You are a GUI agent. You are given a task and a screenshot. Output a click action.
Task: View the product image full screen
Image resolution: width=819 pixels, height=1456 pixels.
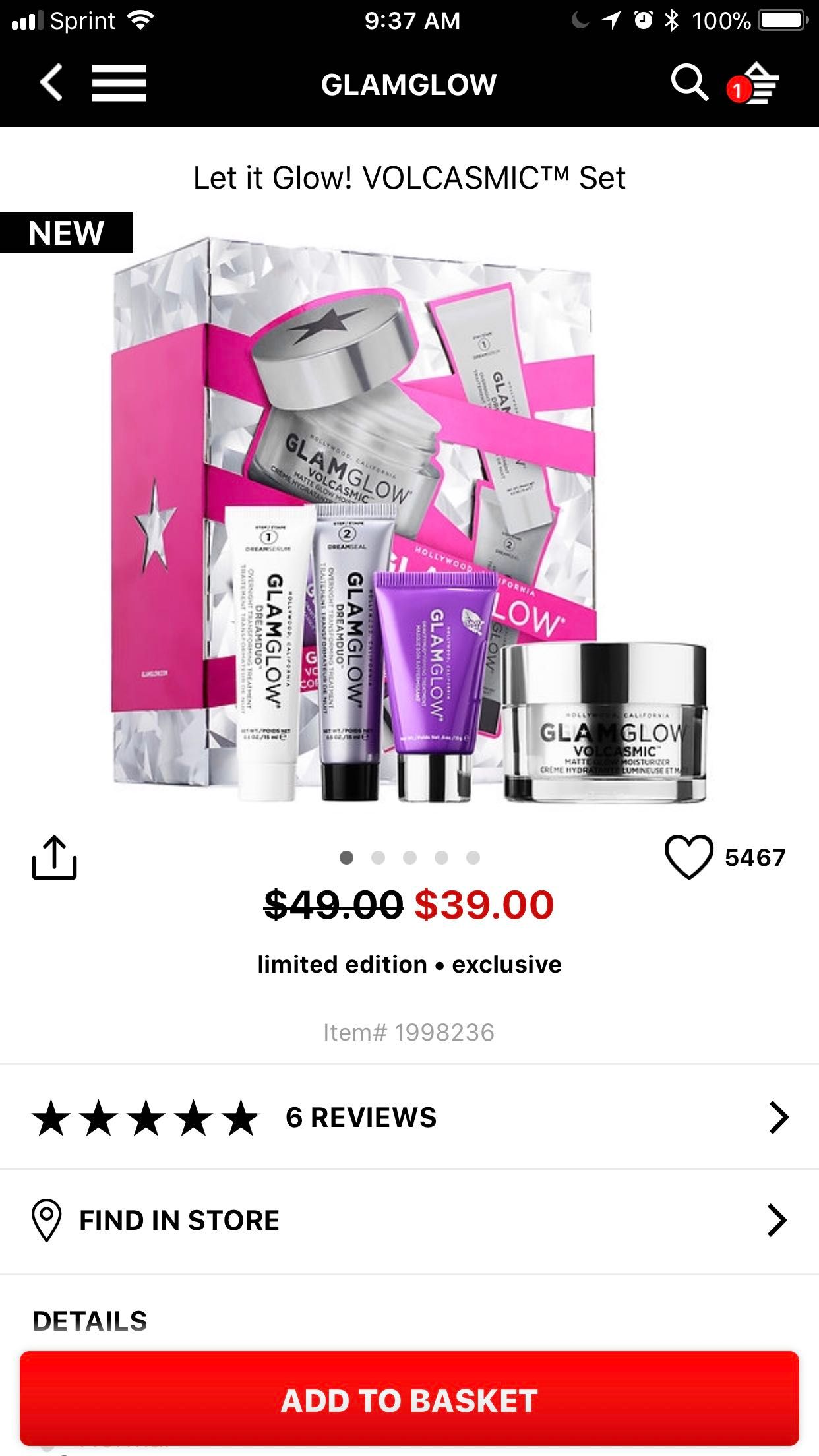click(409, 521)
